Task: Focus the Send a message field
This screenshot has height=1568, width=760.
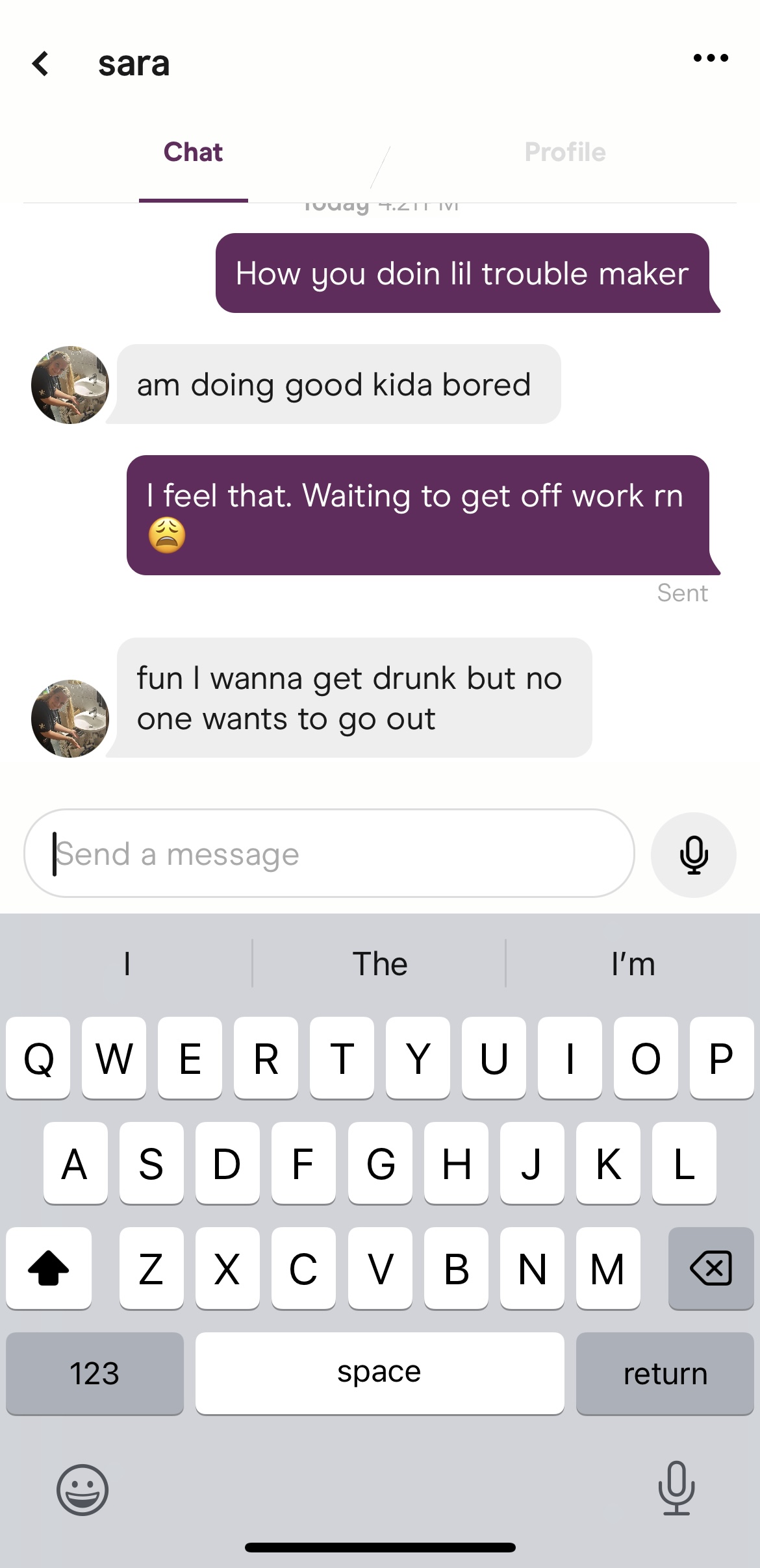Action: [x=329, y=853]
